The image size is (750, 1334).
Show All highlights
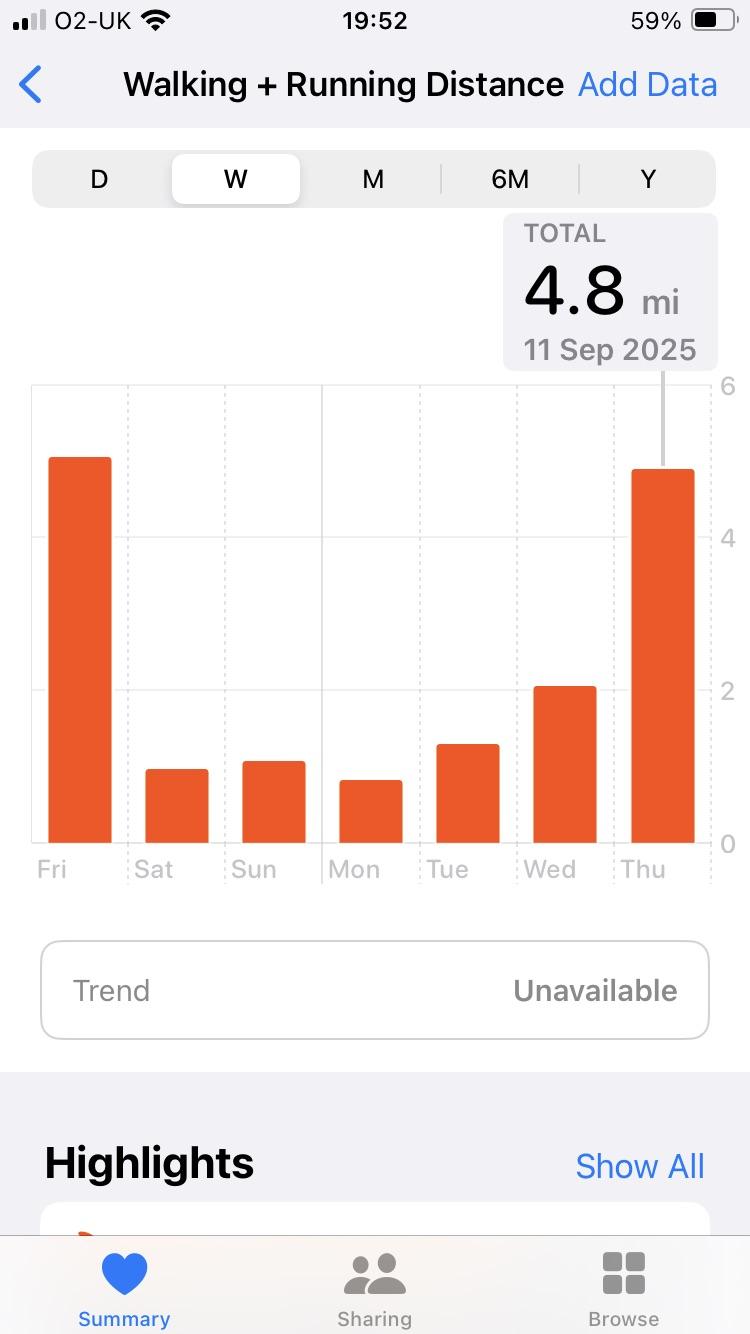tap(640, 1166)
